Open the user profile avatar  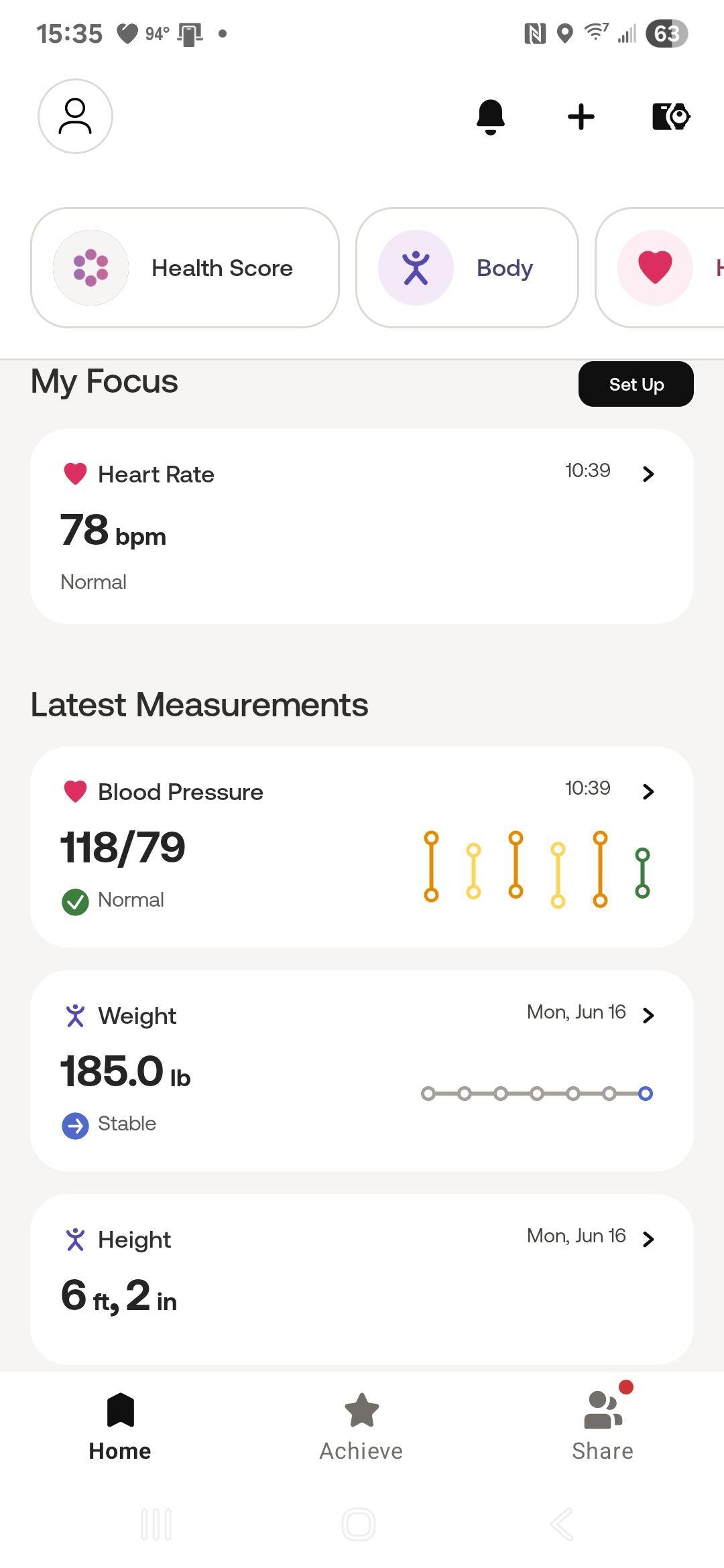pos(75,117)
